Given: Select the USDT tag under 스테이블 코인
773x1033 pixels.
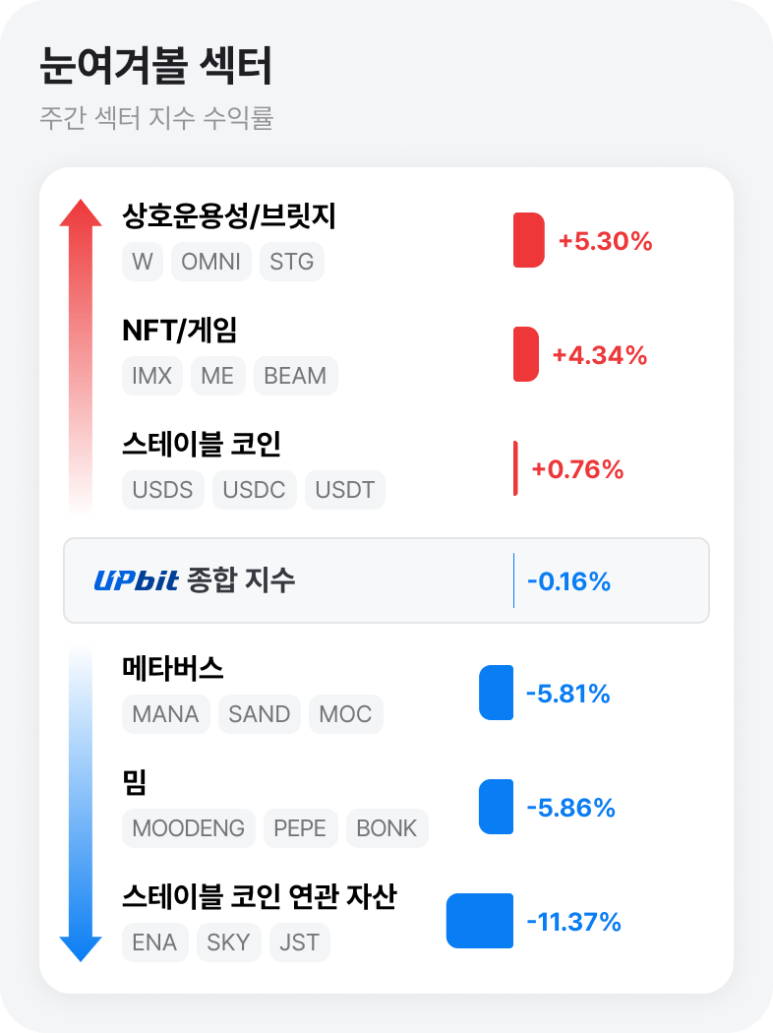Looking at the screenshot, I should (345, 490).
